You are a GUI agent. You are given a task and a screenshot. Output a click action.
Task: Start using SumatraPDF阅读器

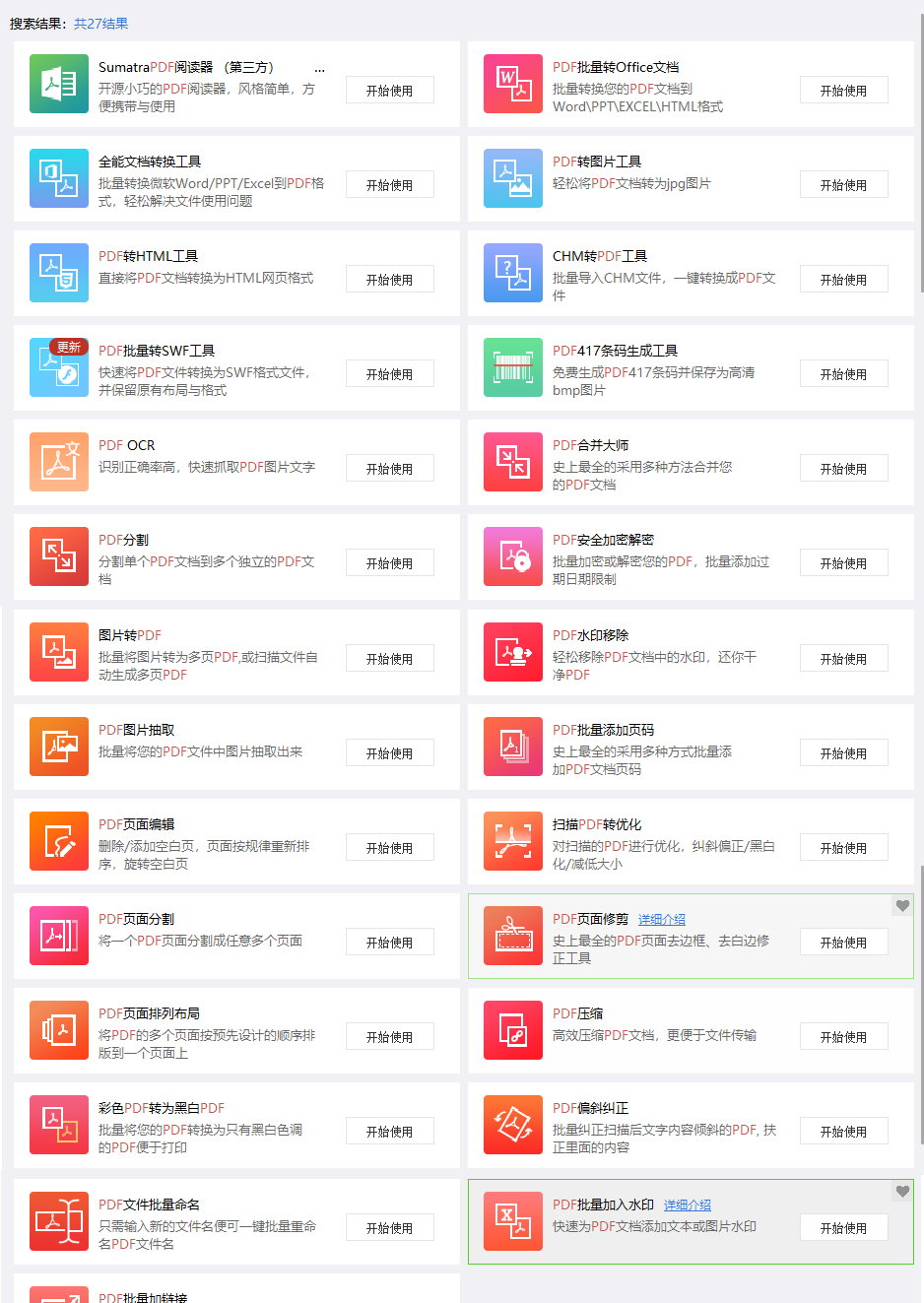tap(389, 91)
